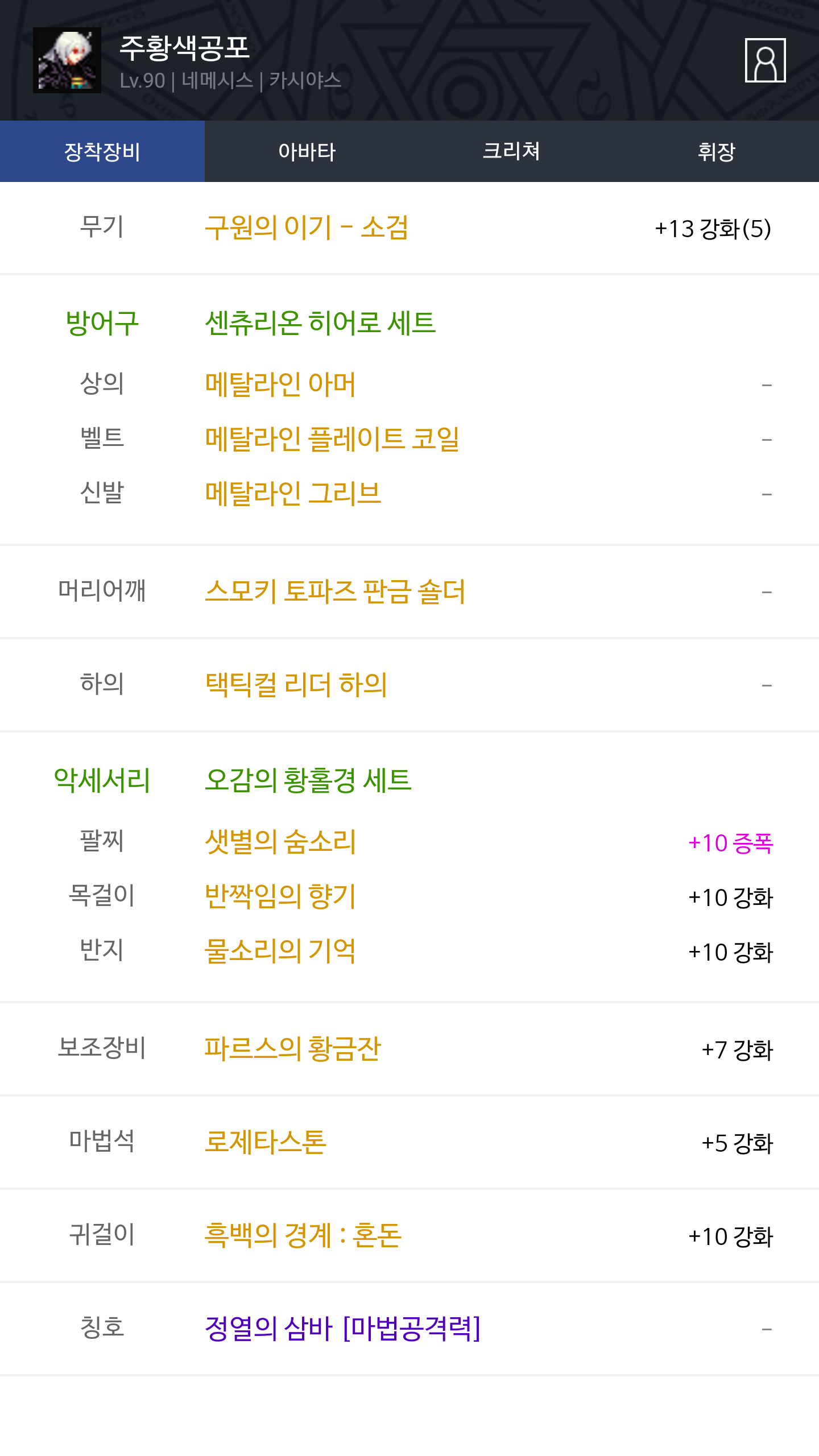Open 택틱컬 리더 하의 item

[296, 685]
